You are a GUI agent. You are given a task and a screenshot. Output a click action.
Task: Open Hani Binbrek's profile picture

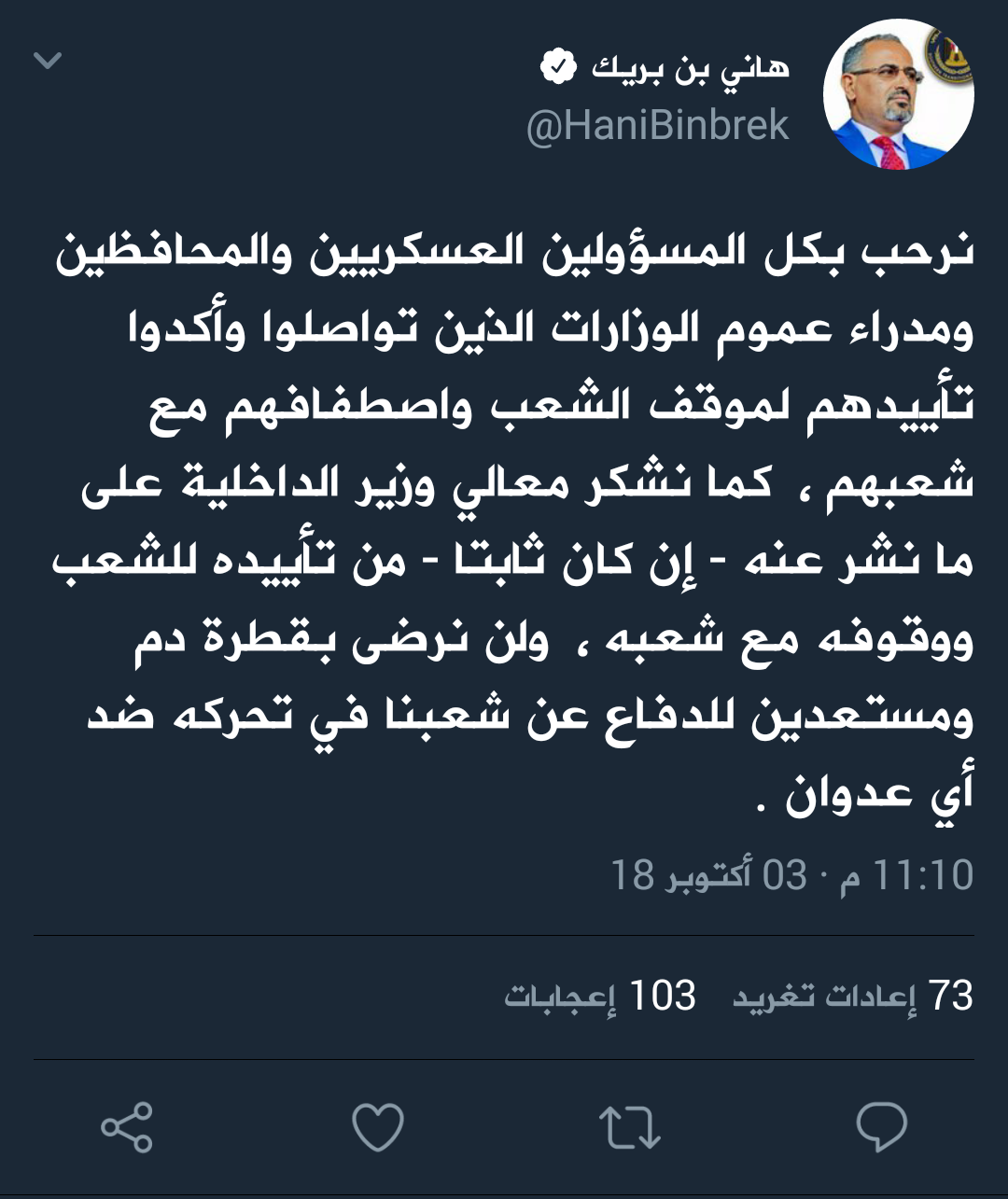(898, 95)
